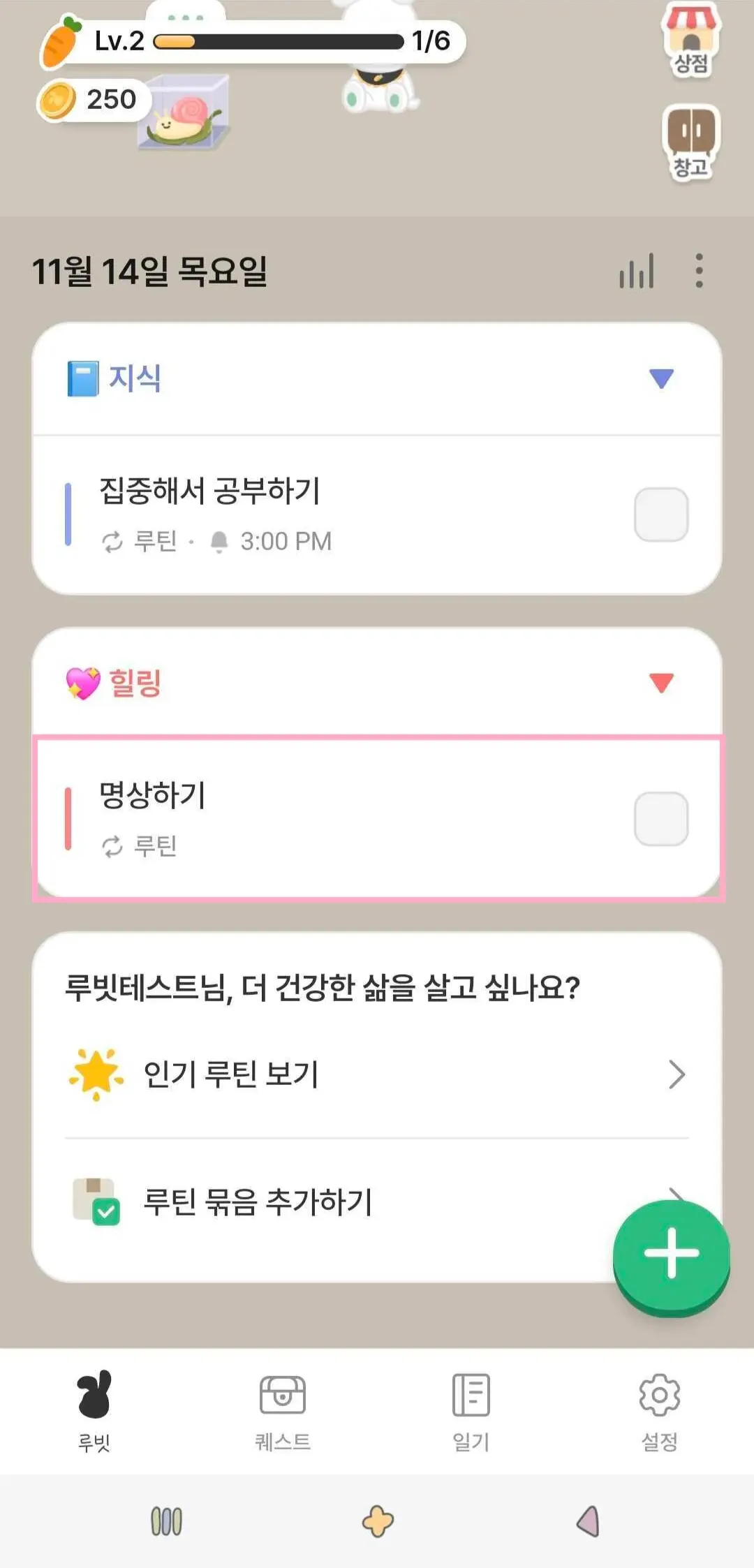754x1568 pixels.
Task: Add a new routine with plus button
Action: (x=671, y=1254)
